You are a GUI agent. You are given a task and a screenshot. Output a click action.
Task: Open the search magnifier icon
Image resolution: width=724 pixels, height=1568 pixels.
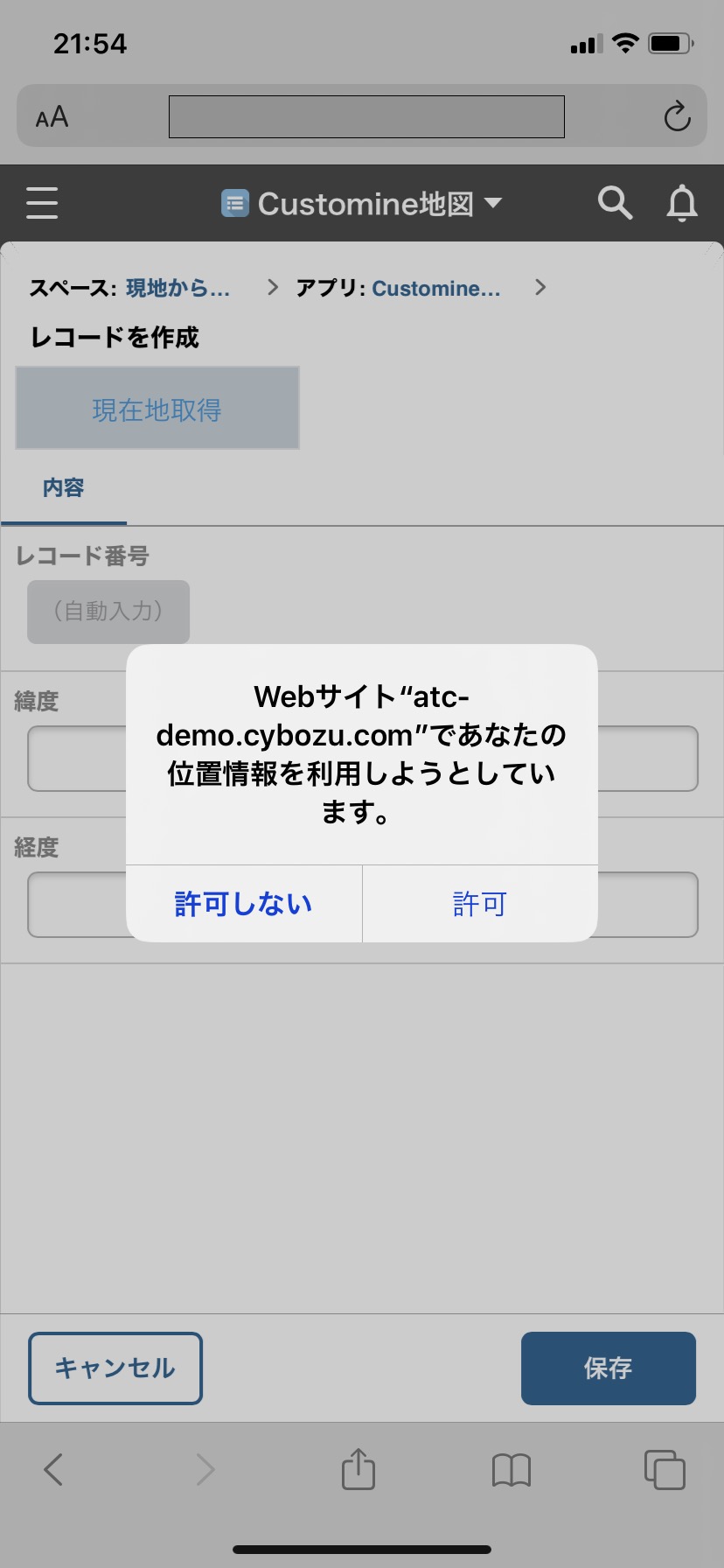[615, 203]
